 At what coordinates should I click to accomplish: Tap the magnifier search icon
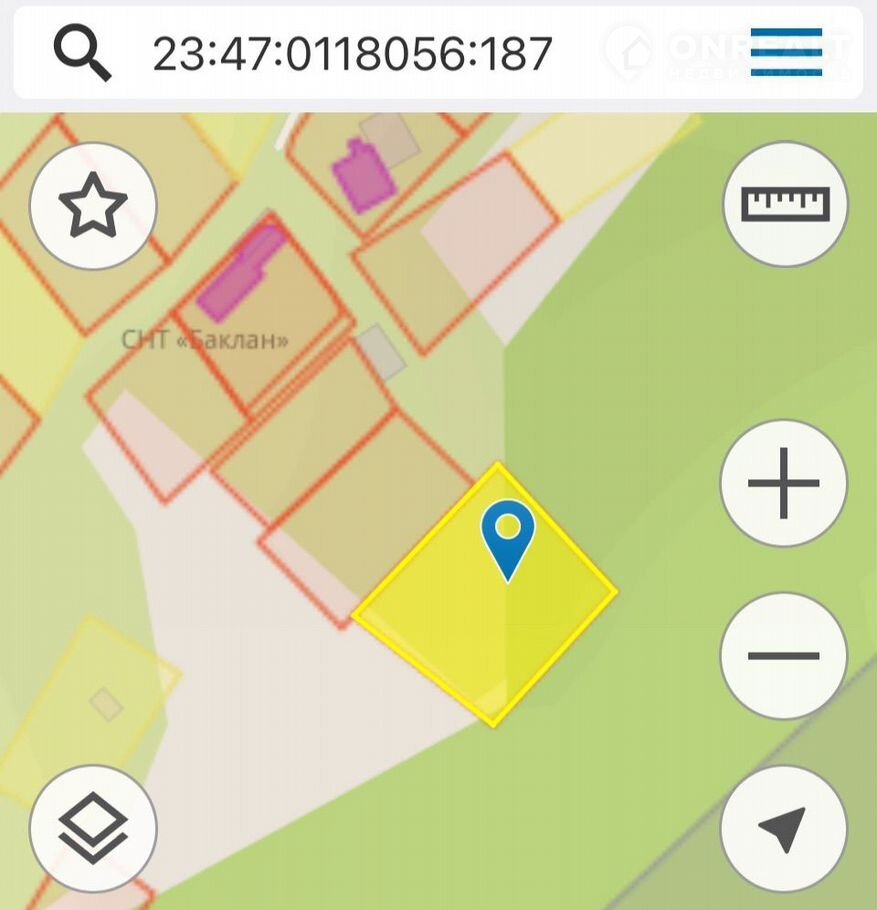pyautogui.click(x=82, y=53)
